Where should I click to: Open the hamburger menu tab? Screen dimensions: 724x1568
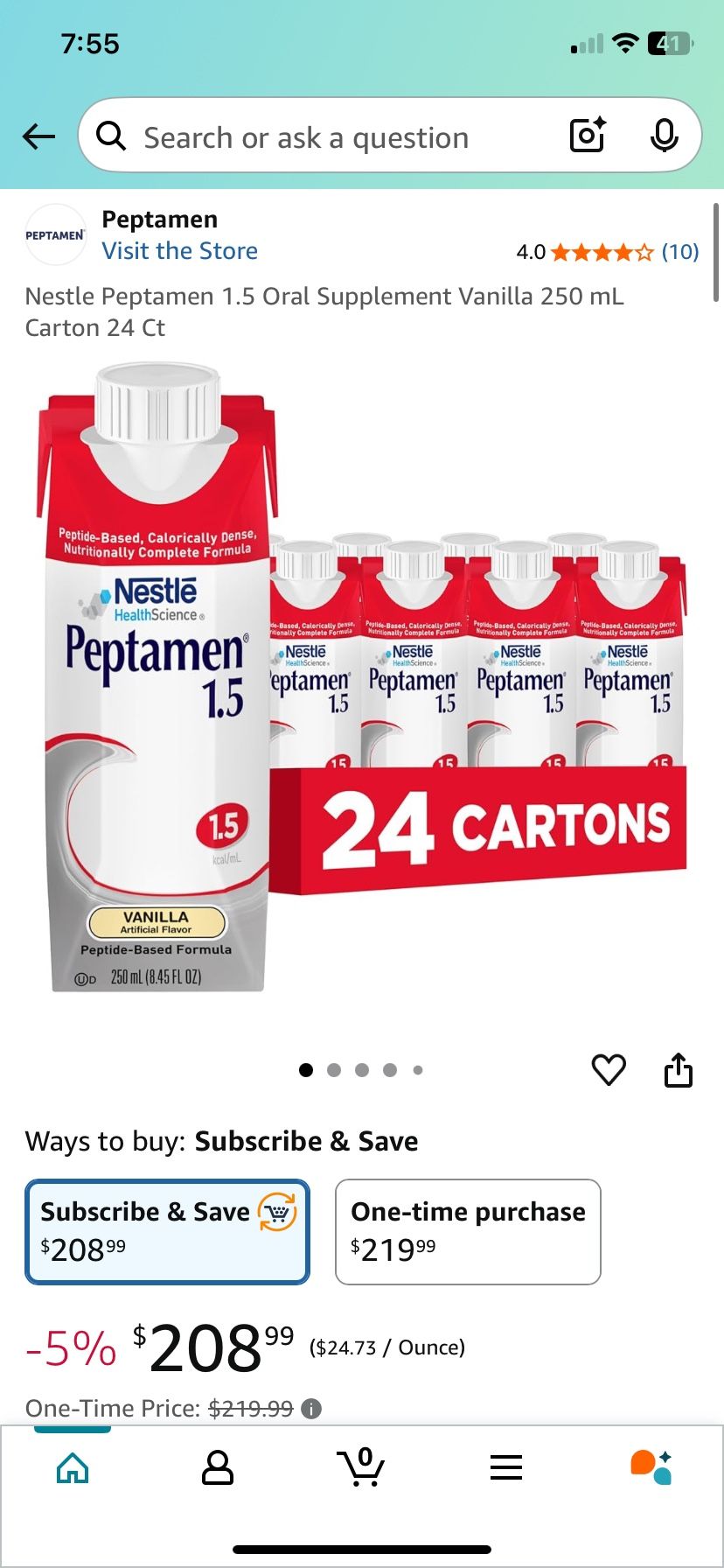click(x=506, y=1467)
